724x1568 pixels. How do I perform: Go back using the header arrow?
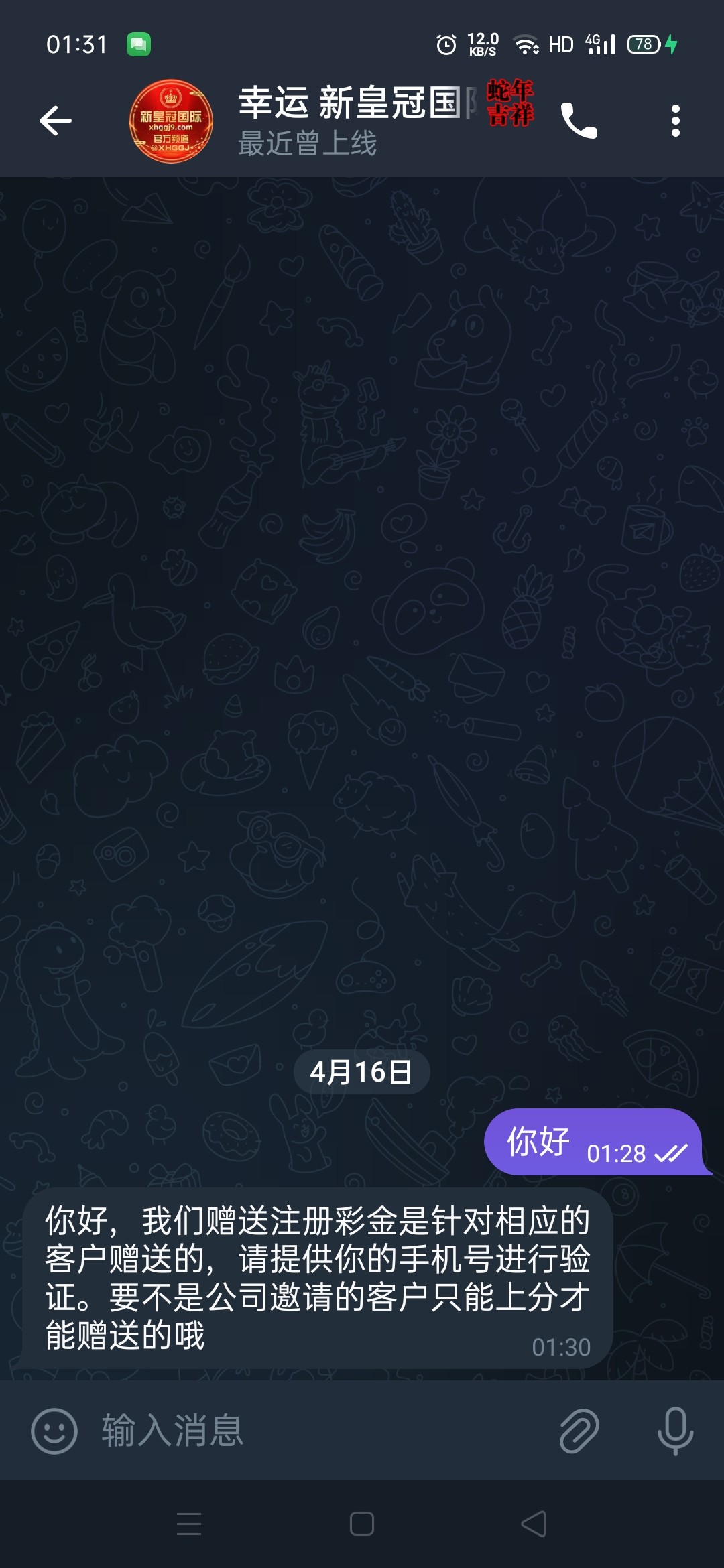tap(56, 121)
